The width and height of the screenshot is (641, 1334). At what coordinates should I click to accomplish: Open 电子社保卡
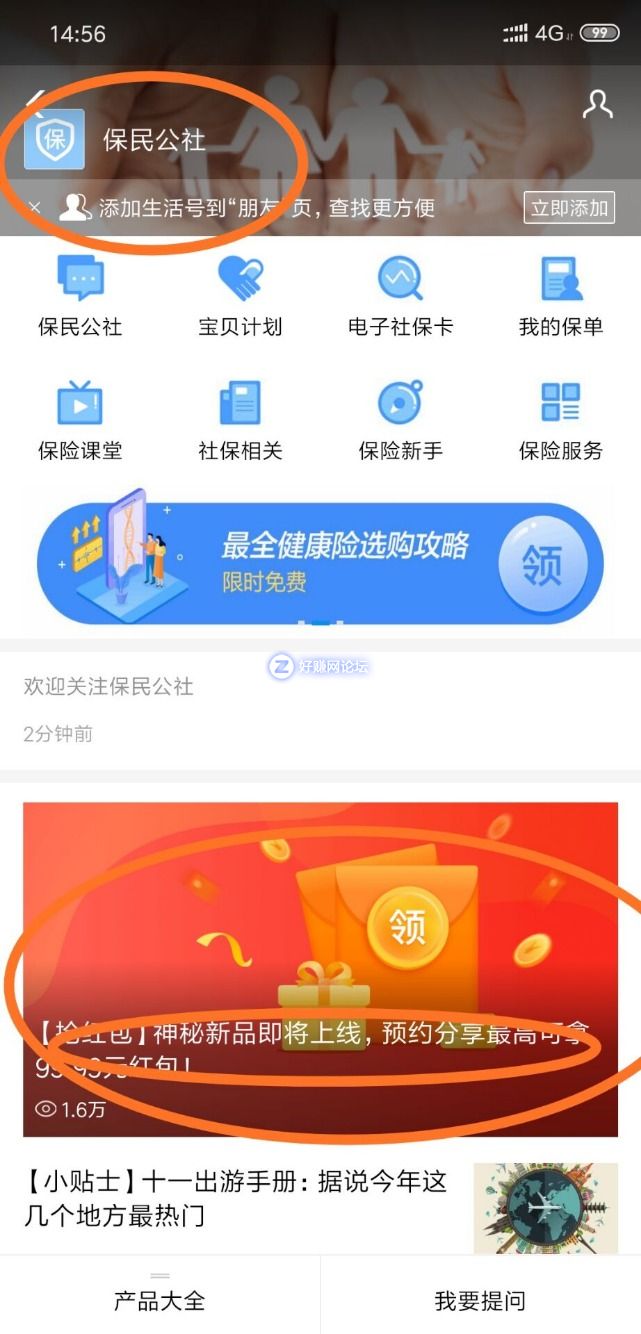[x=400, y=296]
